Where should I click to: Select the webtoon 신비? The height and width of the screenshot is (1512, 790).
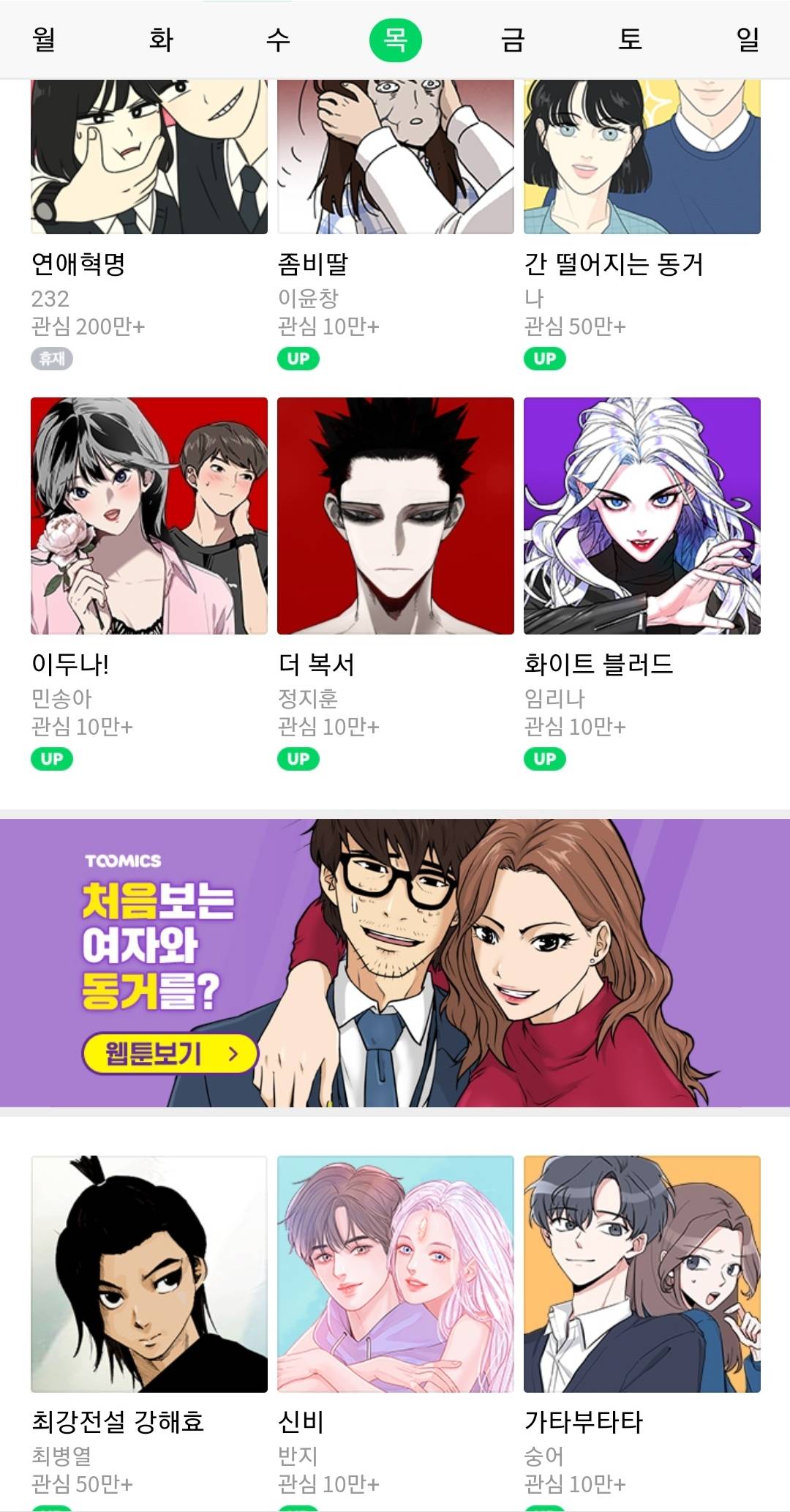[x=395, y=1273]
